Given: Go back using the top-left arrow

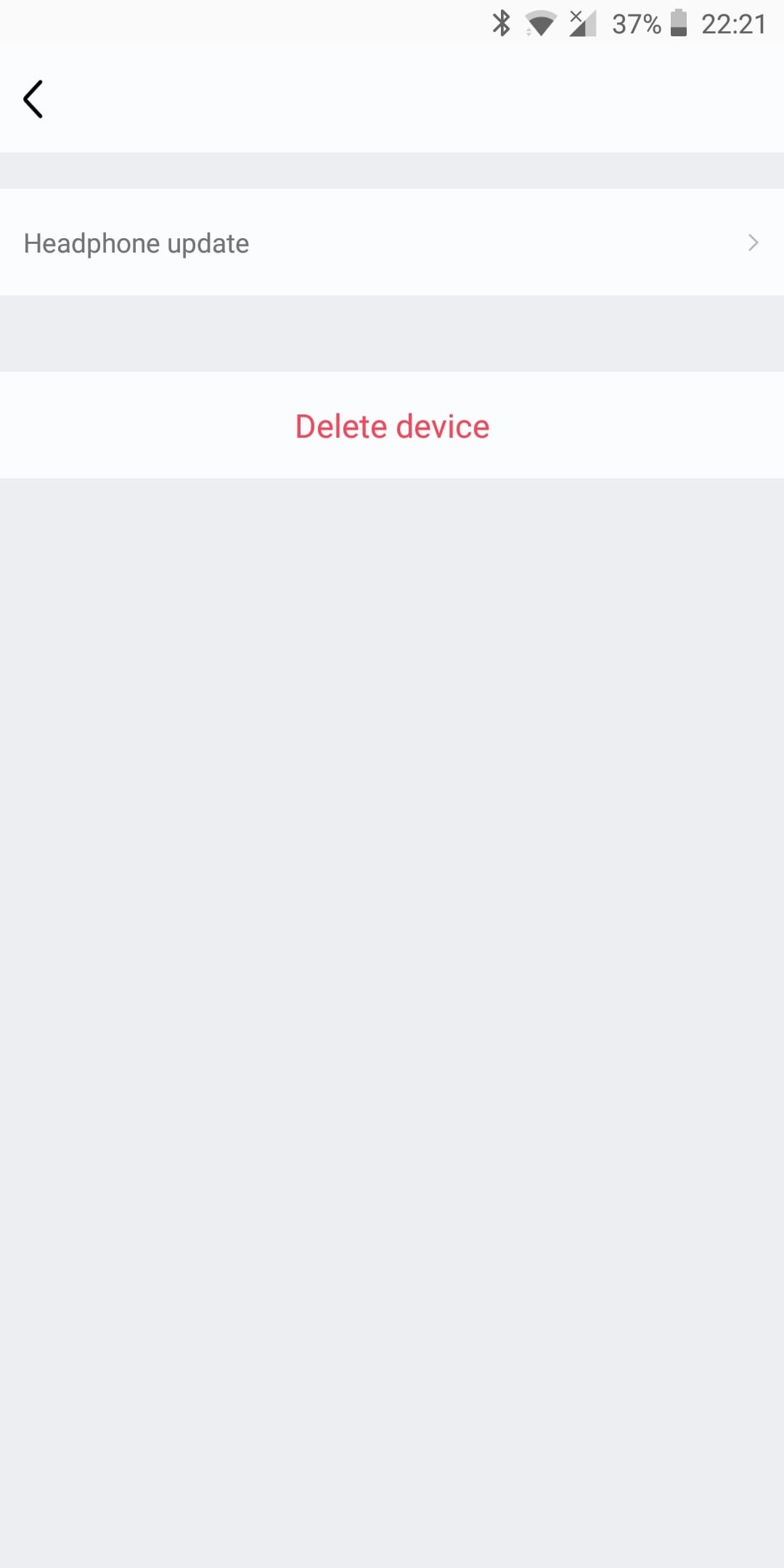Looking at the screenshot, I should [33, 99].
